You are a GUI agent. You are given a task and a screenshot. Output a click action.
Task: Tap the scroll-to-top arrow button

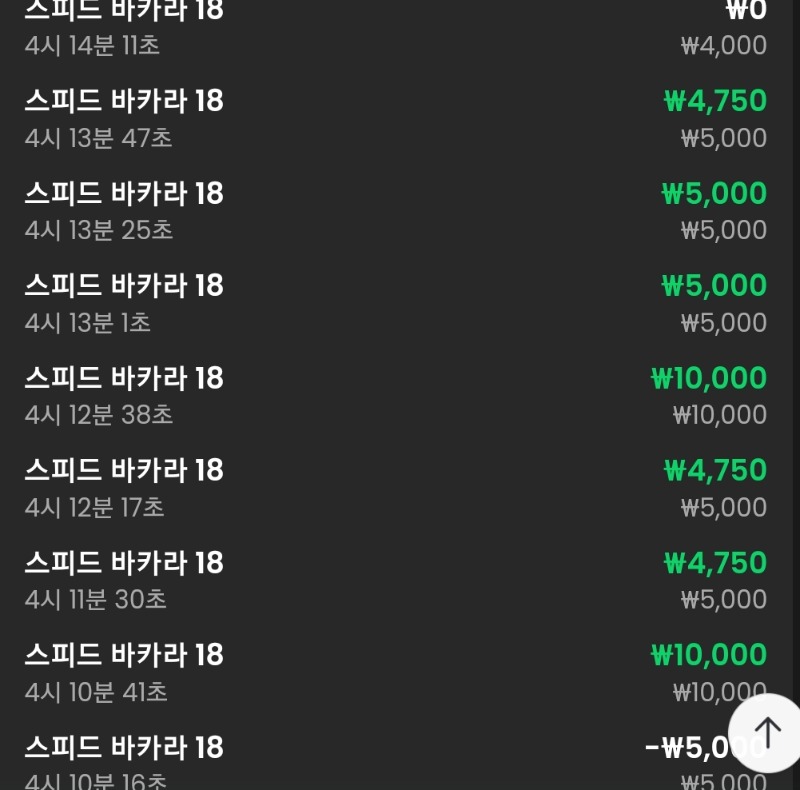click(767, 733)
